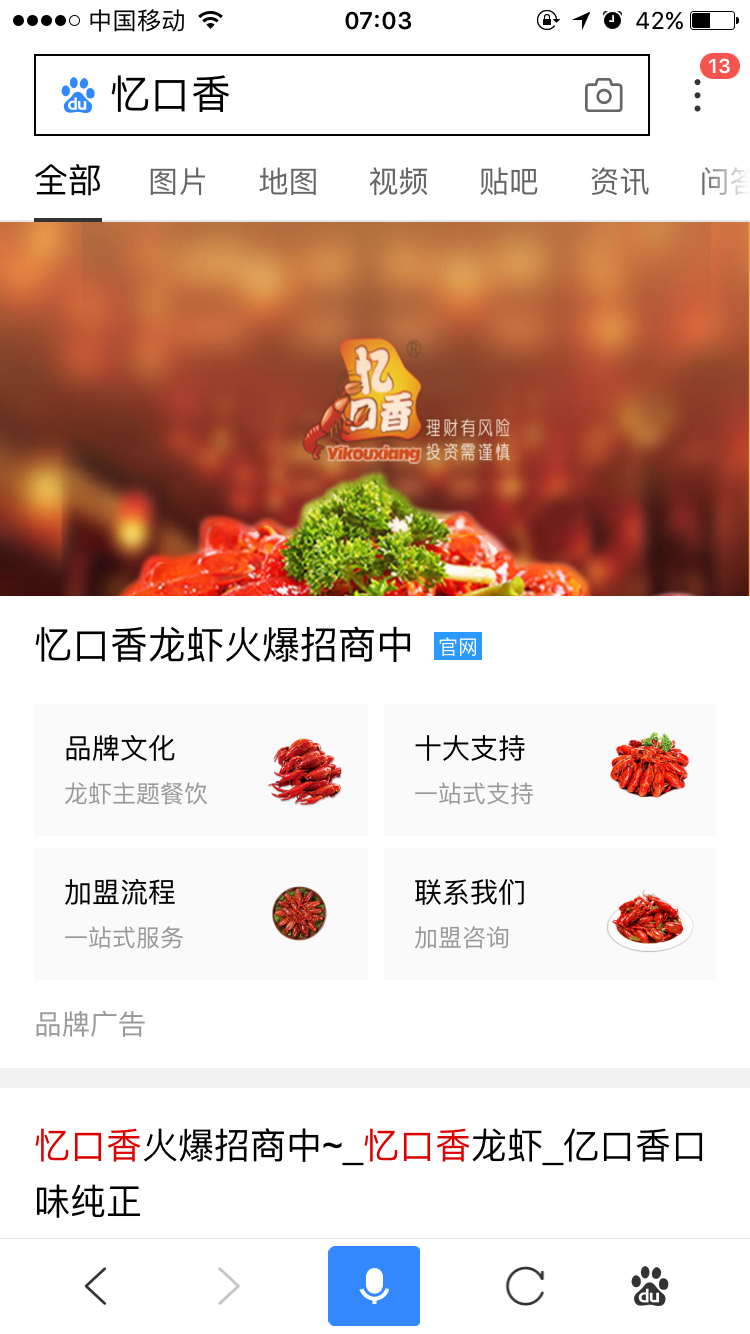Switch to the 资讯 tab

pos(619,182)
